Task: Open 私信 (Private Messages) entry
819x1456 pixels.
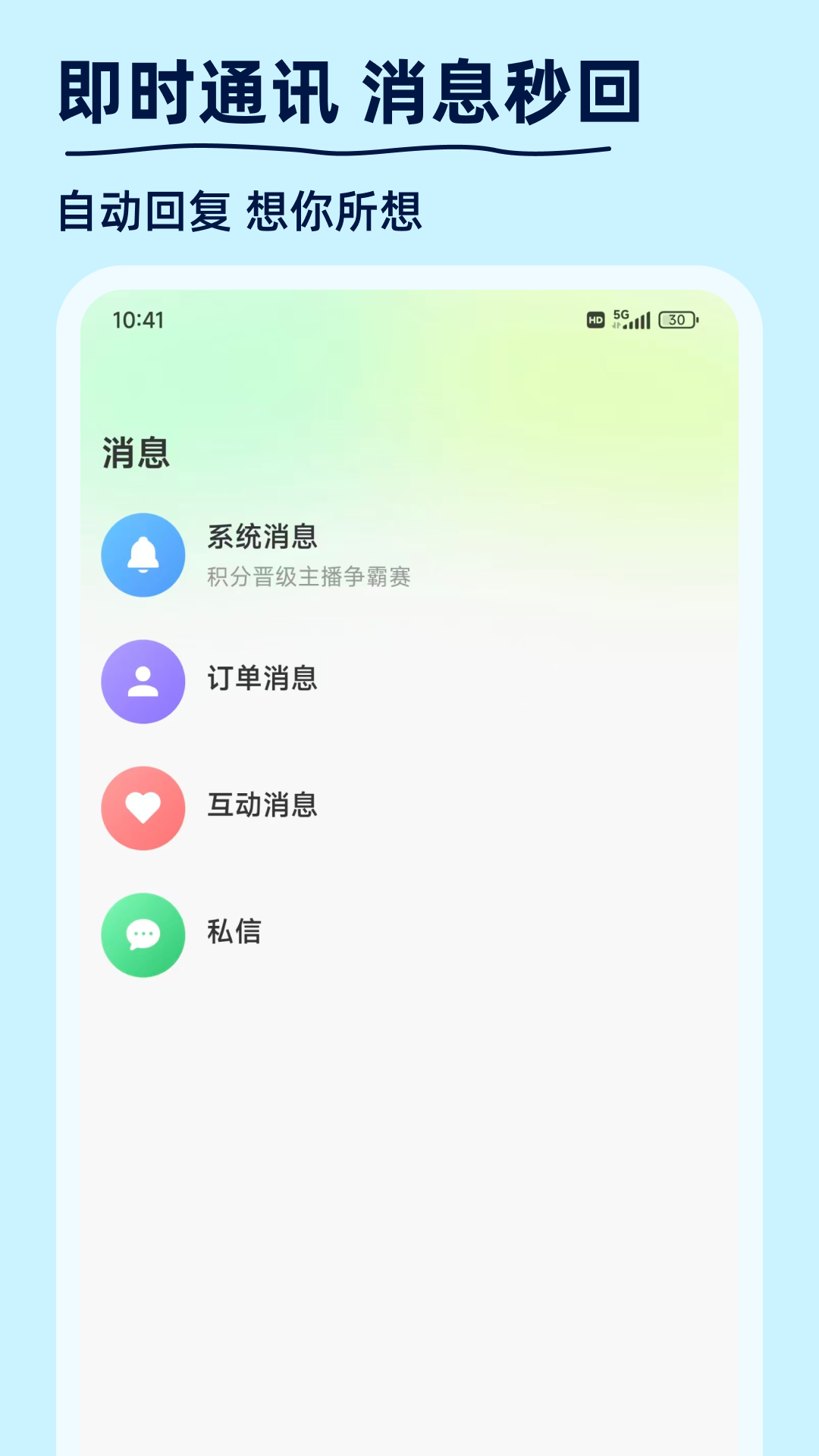Action: click(x=234, y=934)
